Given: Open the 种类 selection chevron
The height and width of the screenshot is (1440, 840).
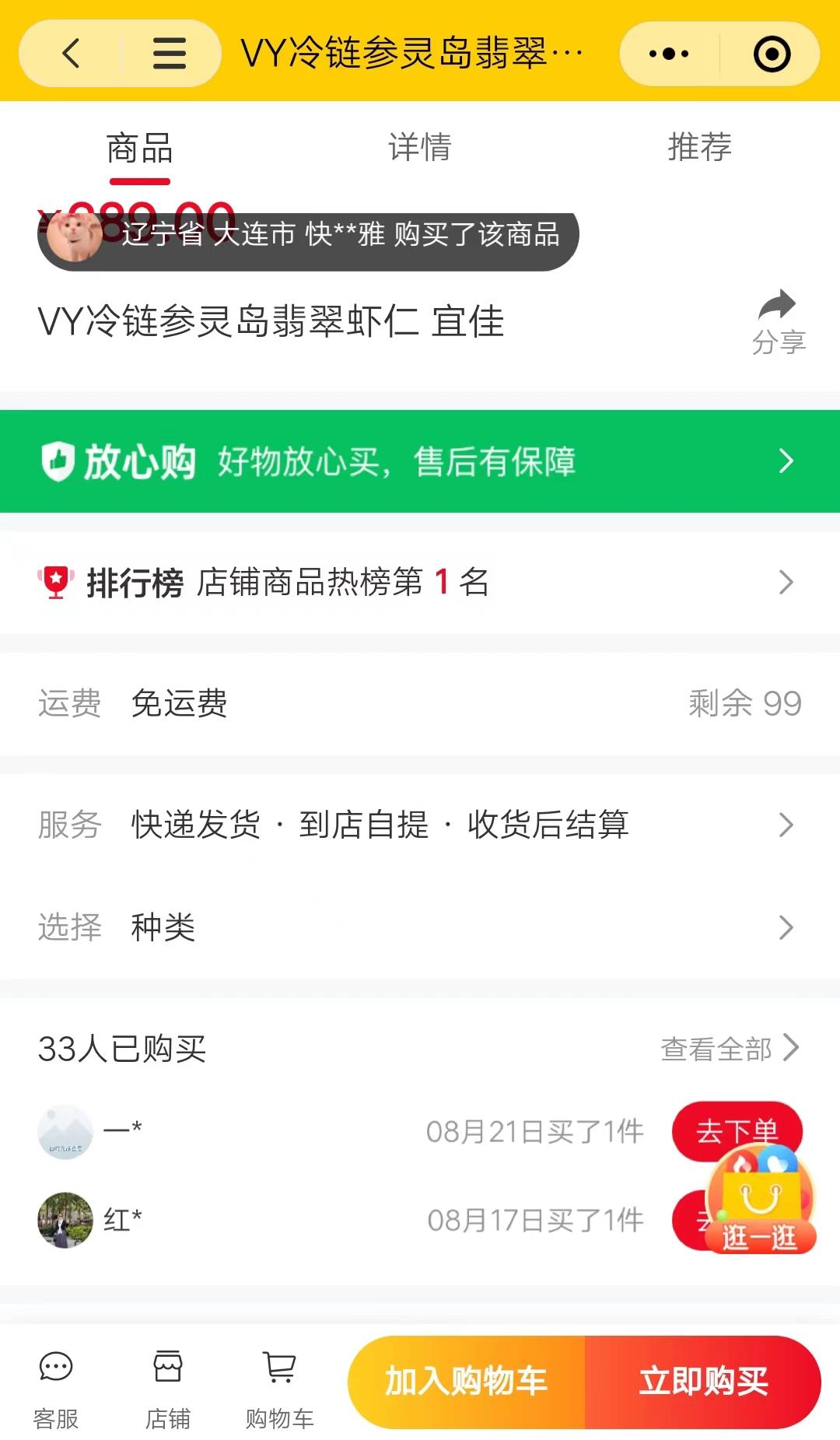Looking at the screenshot, I should point(785,927).
